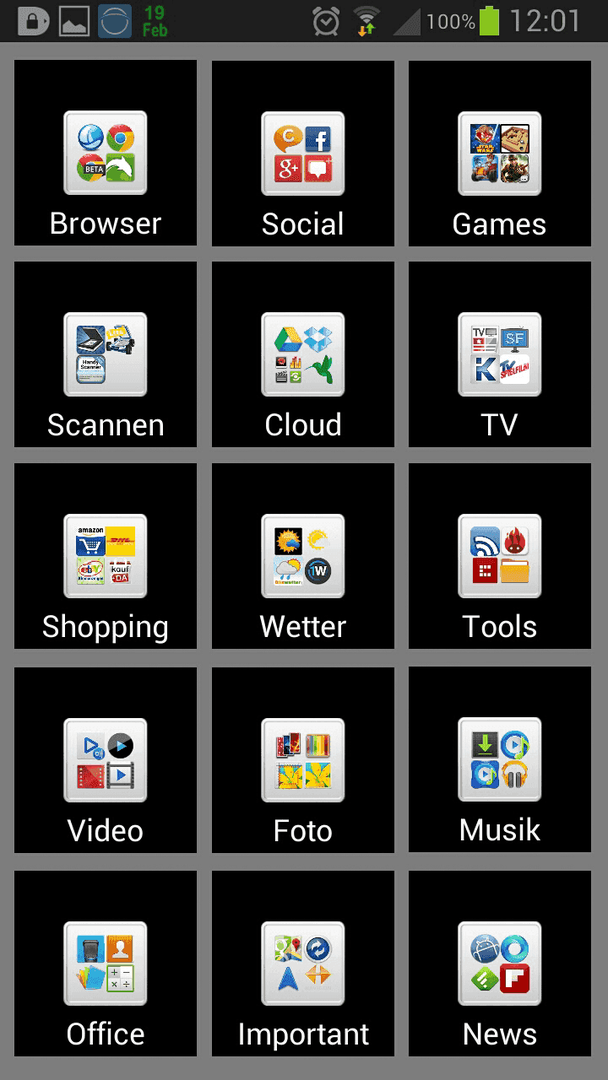View the Wetter folder
The image size is (608, 1080).
(303, 556)
